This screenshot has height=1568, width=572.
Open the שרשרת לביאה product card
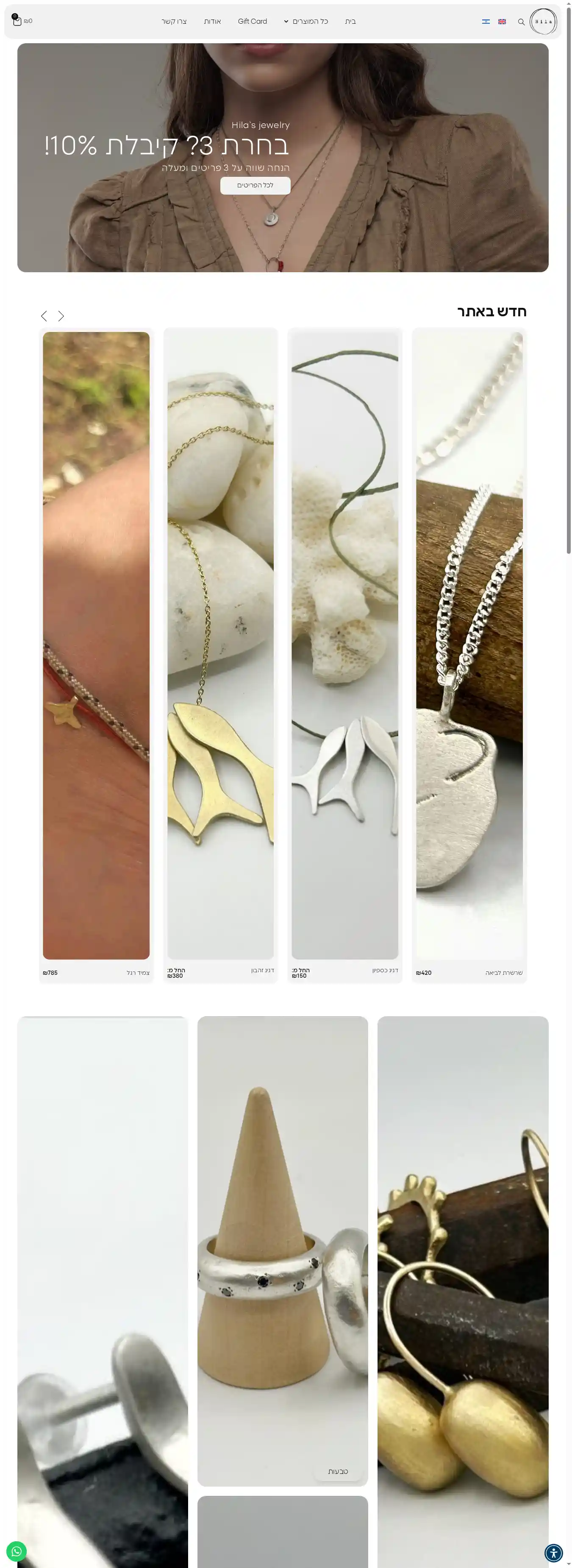469,645
